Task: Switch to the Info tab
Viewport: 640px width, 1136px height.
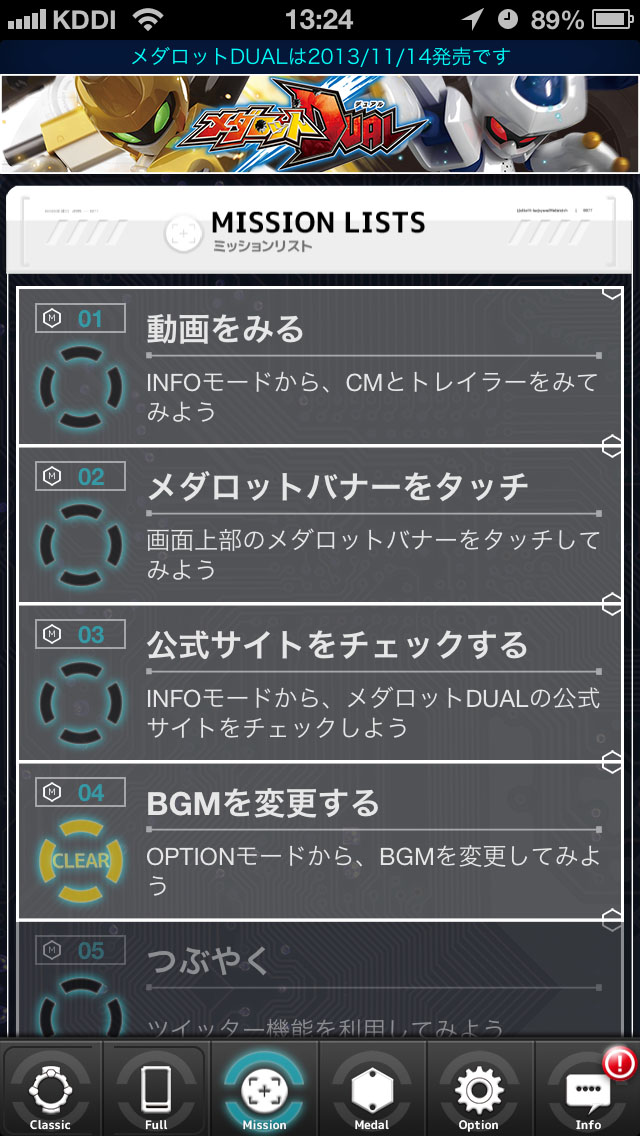Action: tap(587, 1088)
